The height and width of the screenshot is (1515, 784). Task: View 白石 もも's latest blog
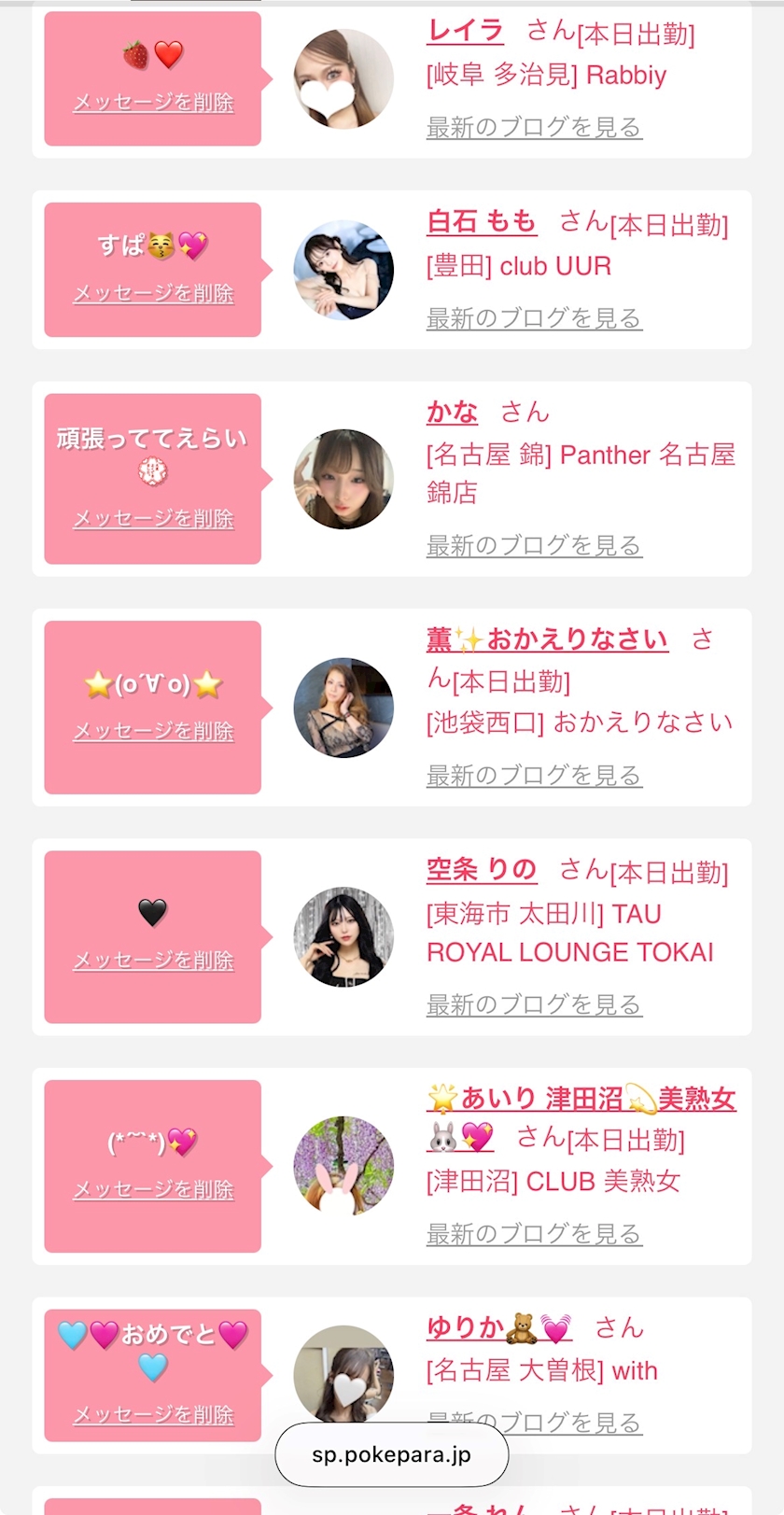(x=534, y=319)
